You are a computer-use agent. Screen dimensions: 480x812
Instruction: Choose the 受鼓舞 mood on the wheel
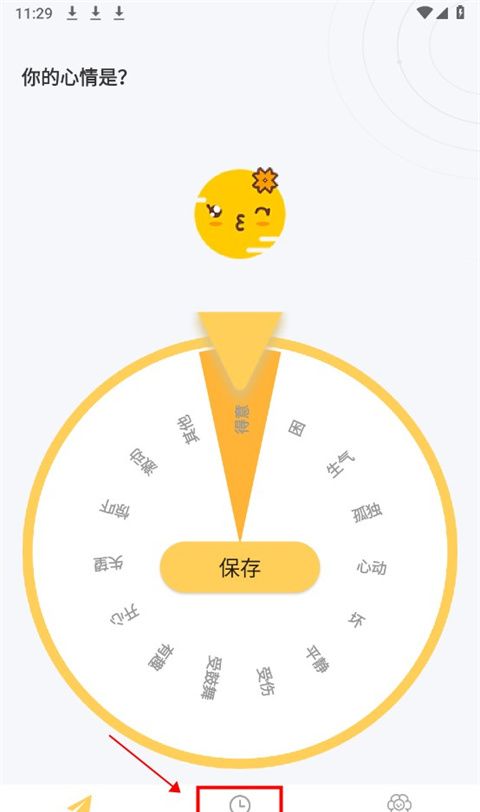point(211,677)
